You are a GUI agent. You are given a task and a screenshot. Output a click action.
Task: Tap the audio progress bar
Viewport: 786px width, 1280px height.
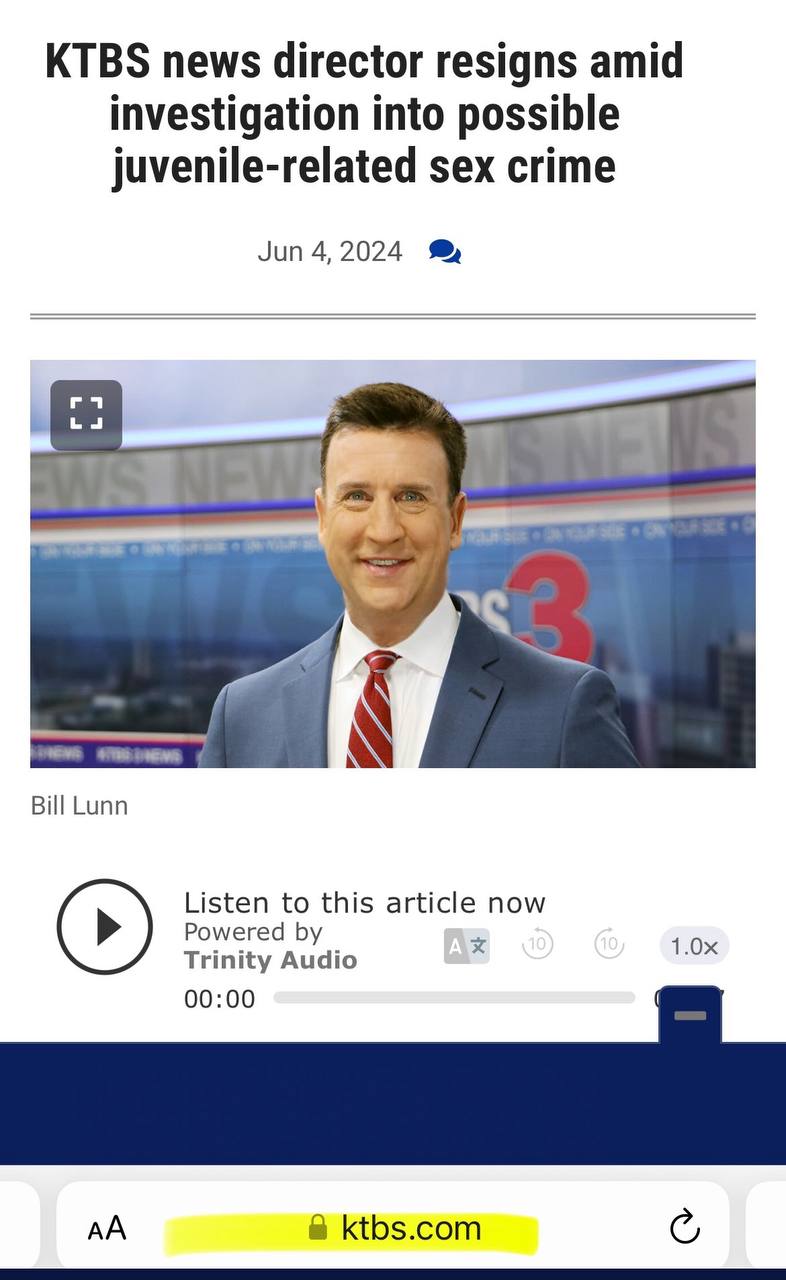pos(454,997)
